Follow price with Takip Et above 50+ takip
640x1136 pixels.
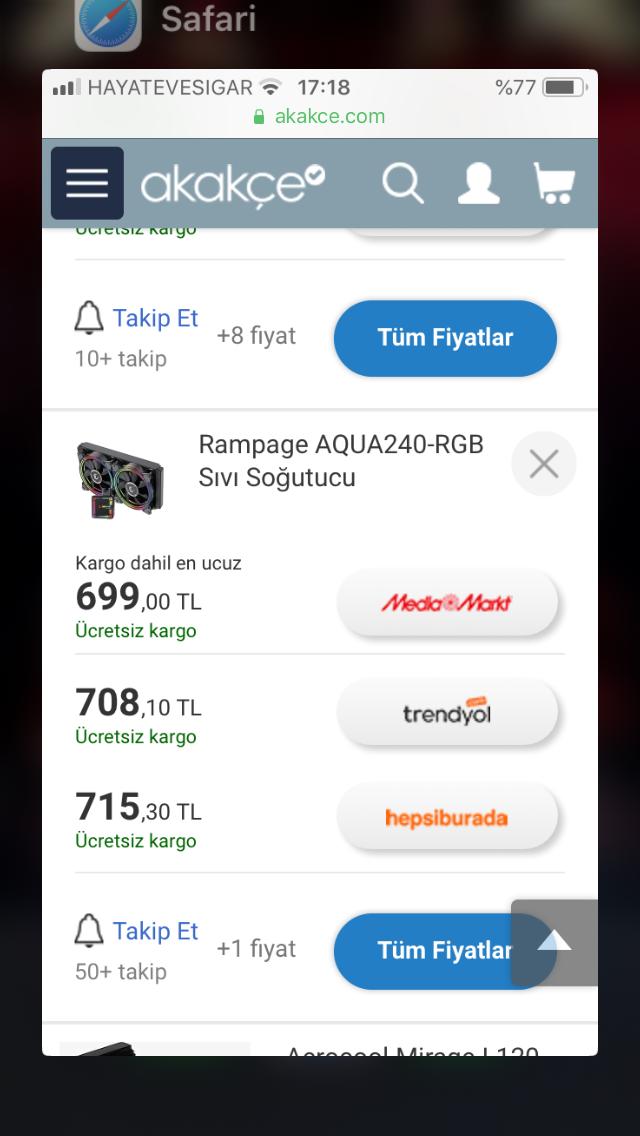tap(137, 932)
